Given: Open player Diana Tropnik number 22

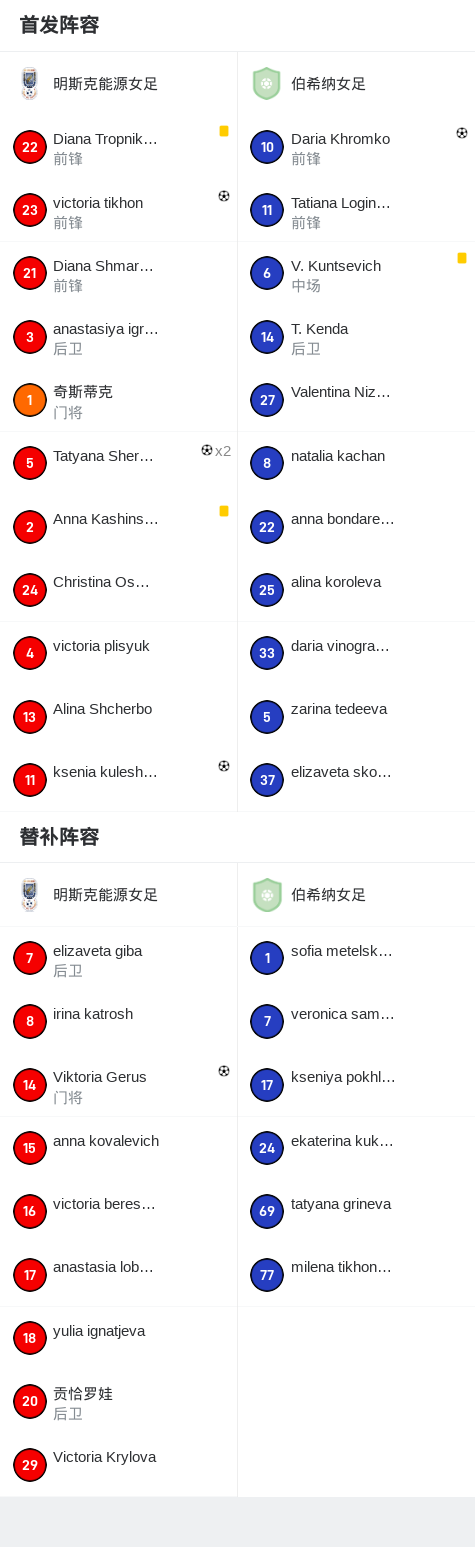Looking at the screenshot, I should [x=118, y=147].
